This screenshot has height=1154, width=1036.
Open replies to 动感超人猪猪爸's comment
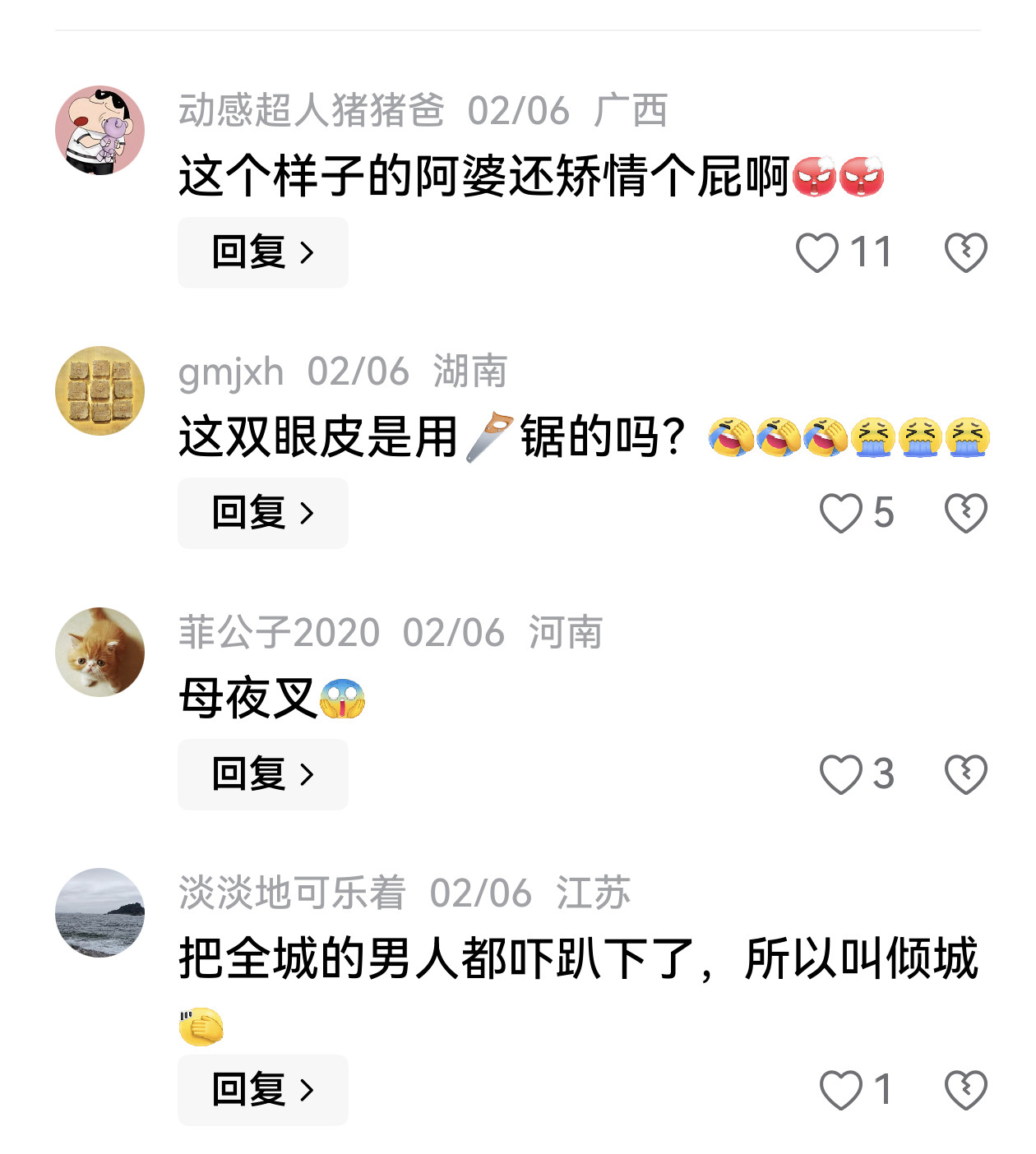click(x=261, y=252)
